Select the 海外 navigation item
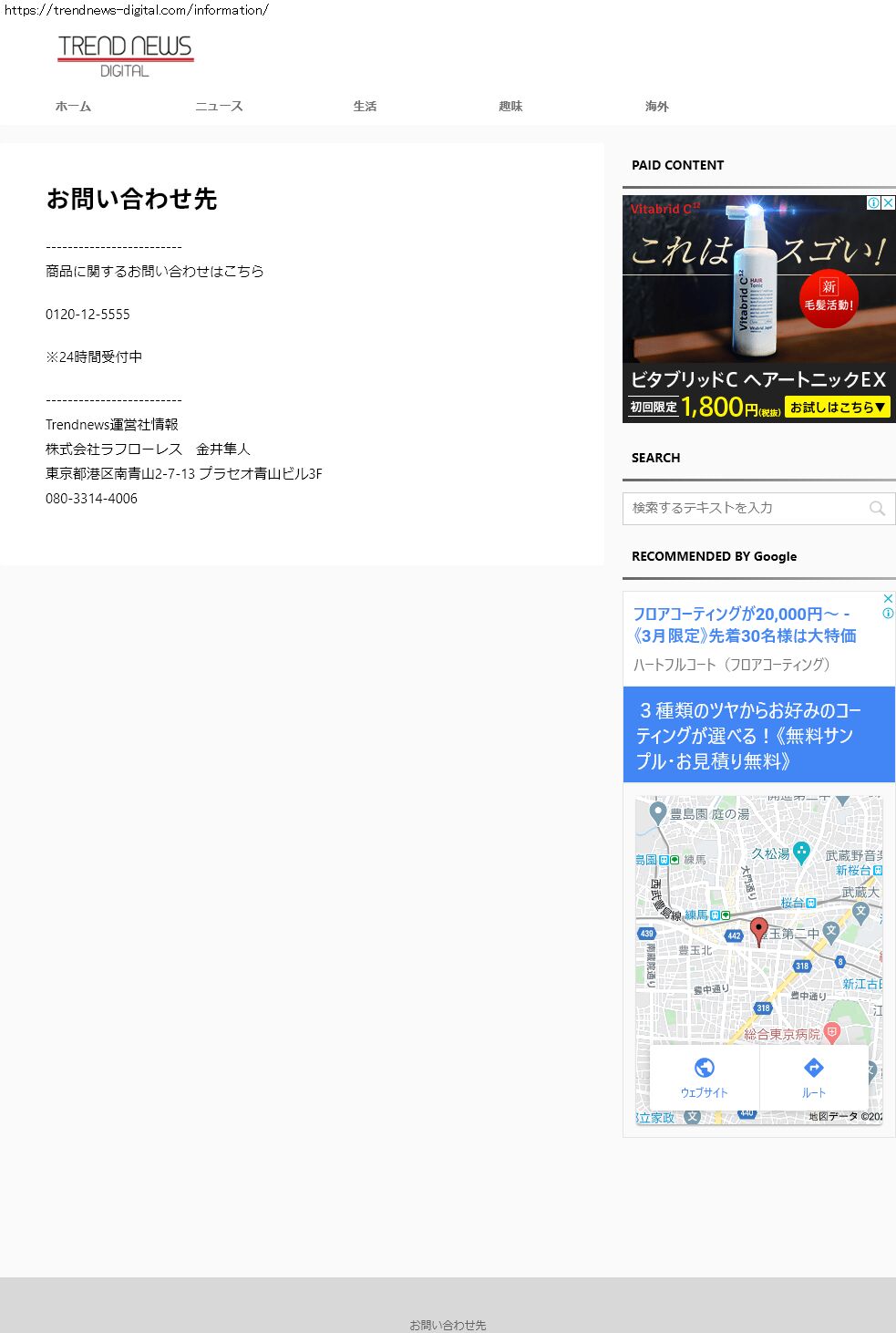896x1333 pixels. tap(656, 107)
